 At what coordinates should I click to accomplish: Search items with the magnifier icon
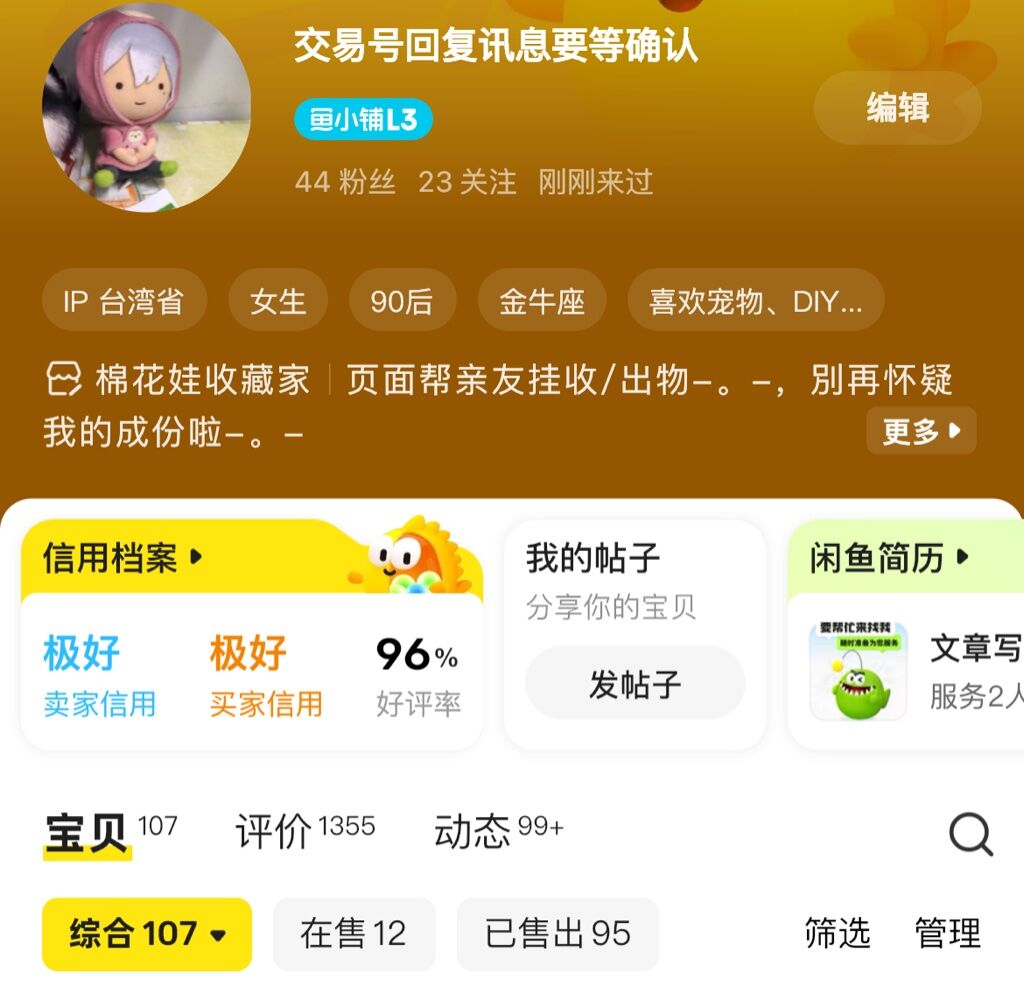coord(970,833)
